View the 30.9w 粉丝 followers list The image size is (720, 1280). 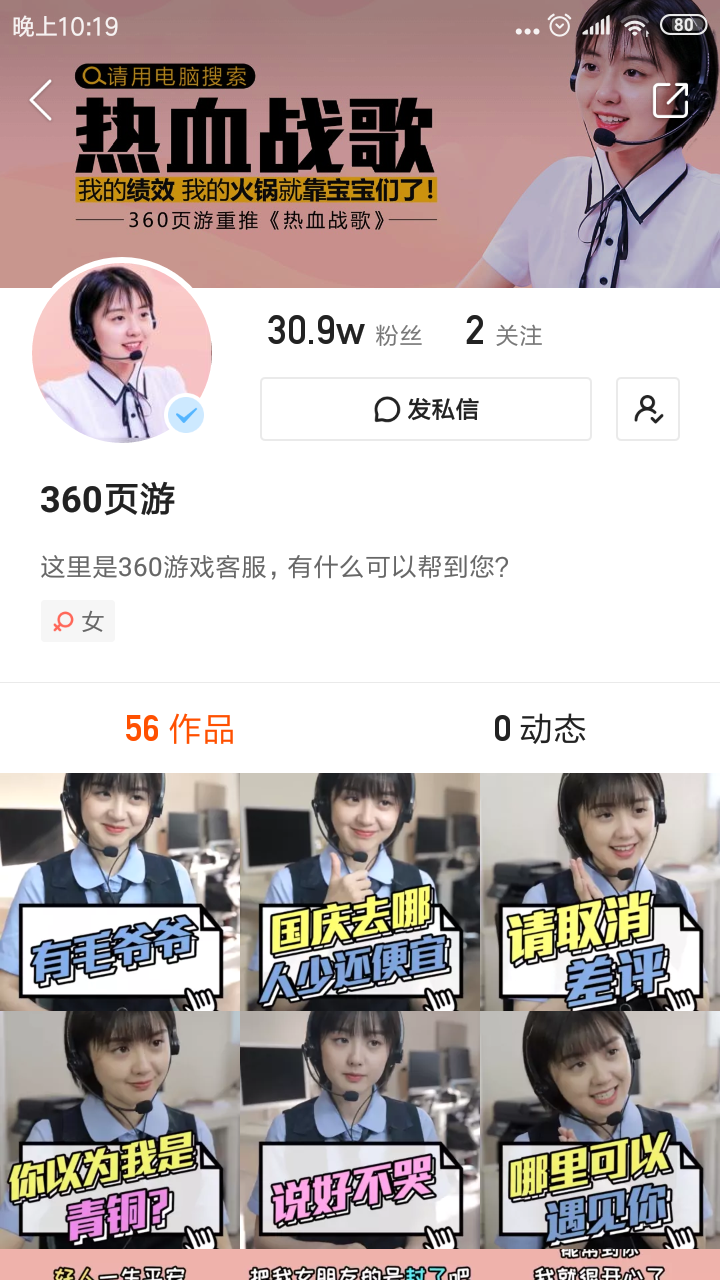click(x=344, y=332)
